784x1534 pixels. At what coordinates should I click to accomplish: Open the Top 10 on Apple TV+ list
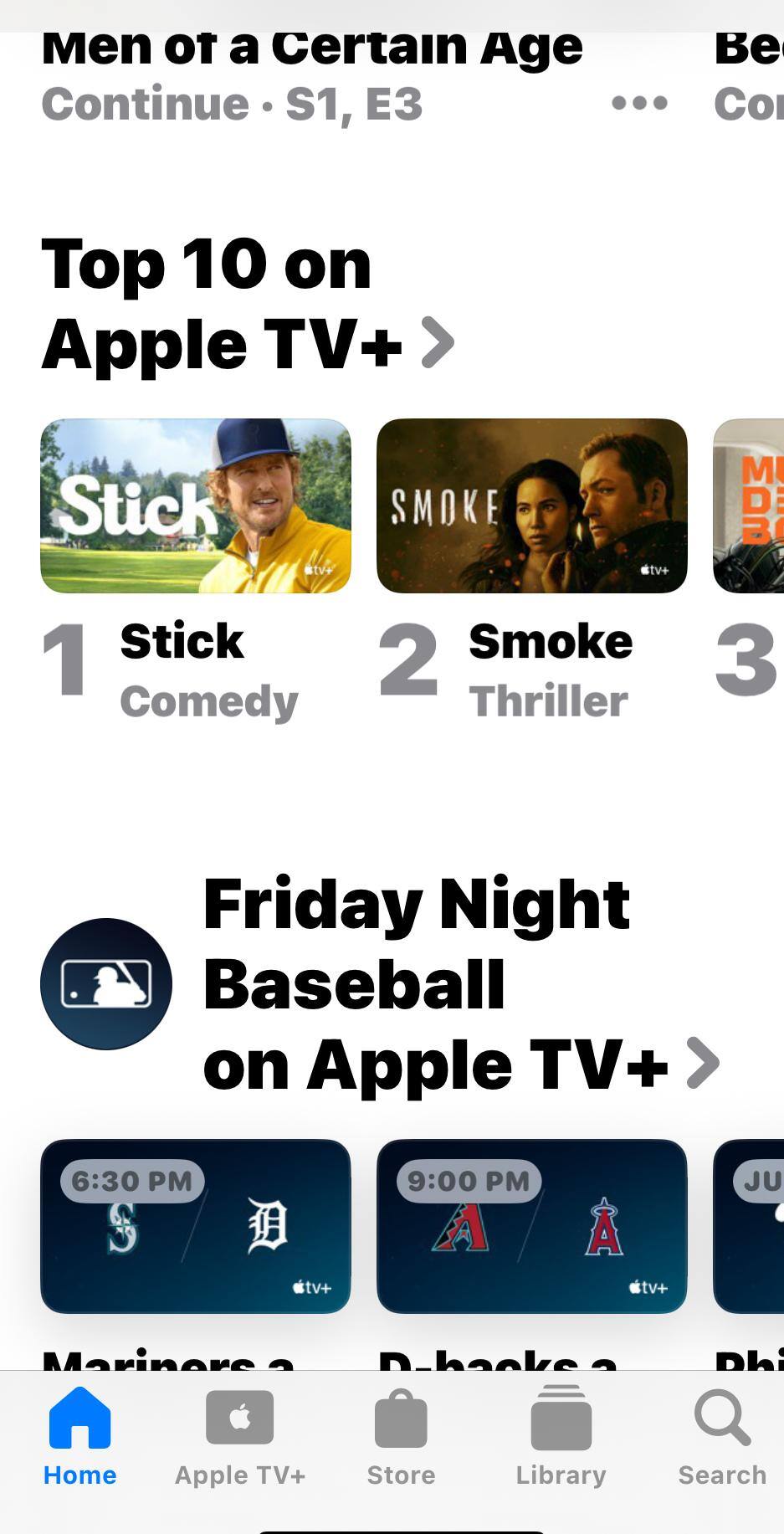[247, 303]
